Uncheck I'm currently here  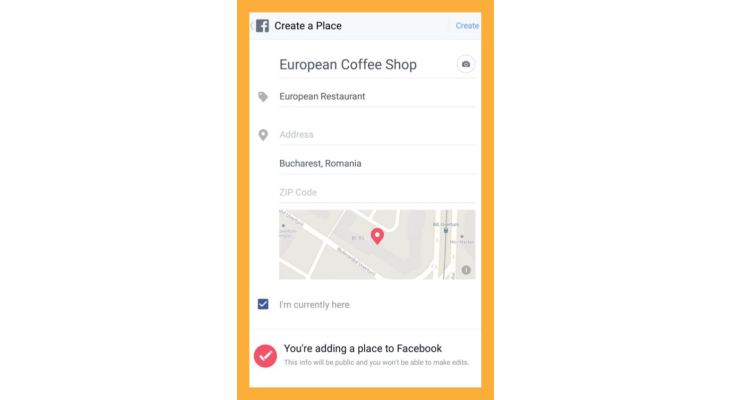pos(263,304)
